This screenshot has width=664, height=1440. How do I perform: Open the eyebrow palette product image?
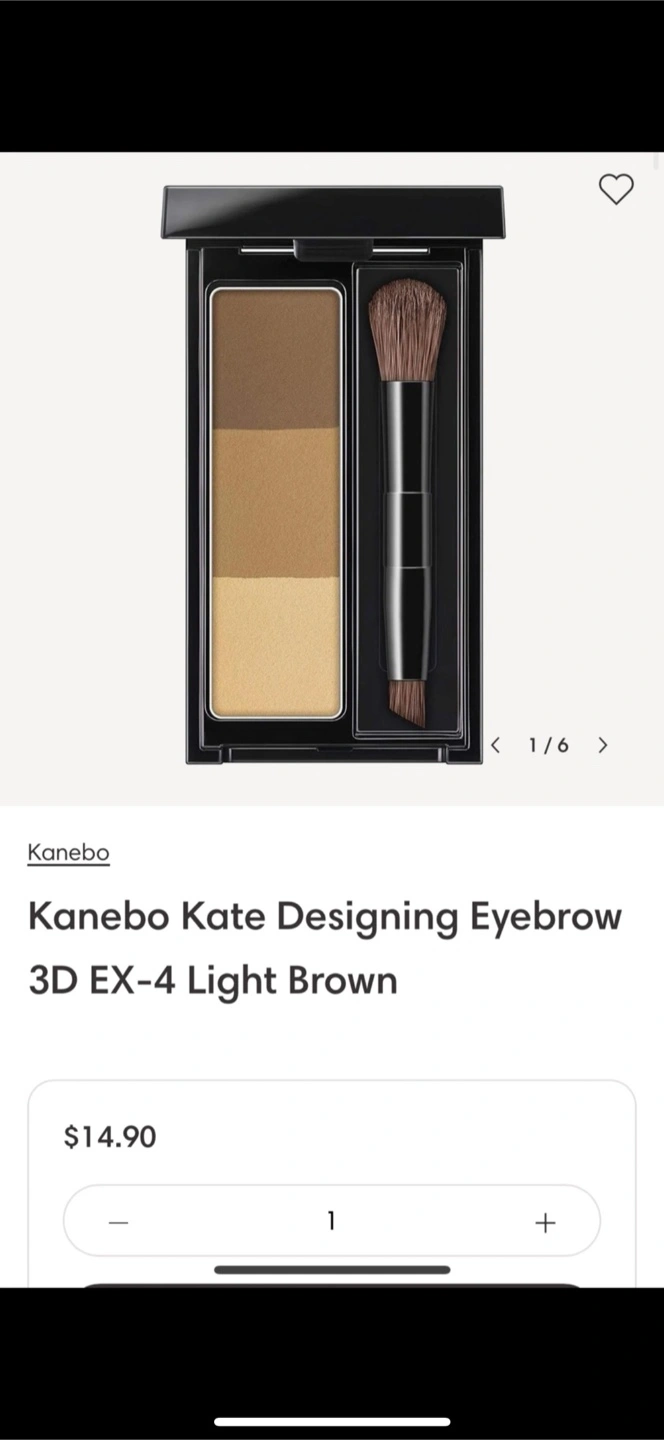click(x=332, y=475)
